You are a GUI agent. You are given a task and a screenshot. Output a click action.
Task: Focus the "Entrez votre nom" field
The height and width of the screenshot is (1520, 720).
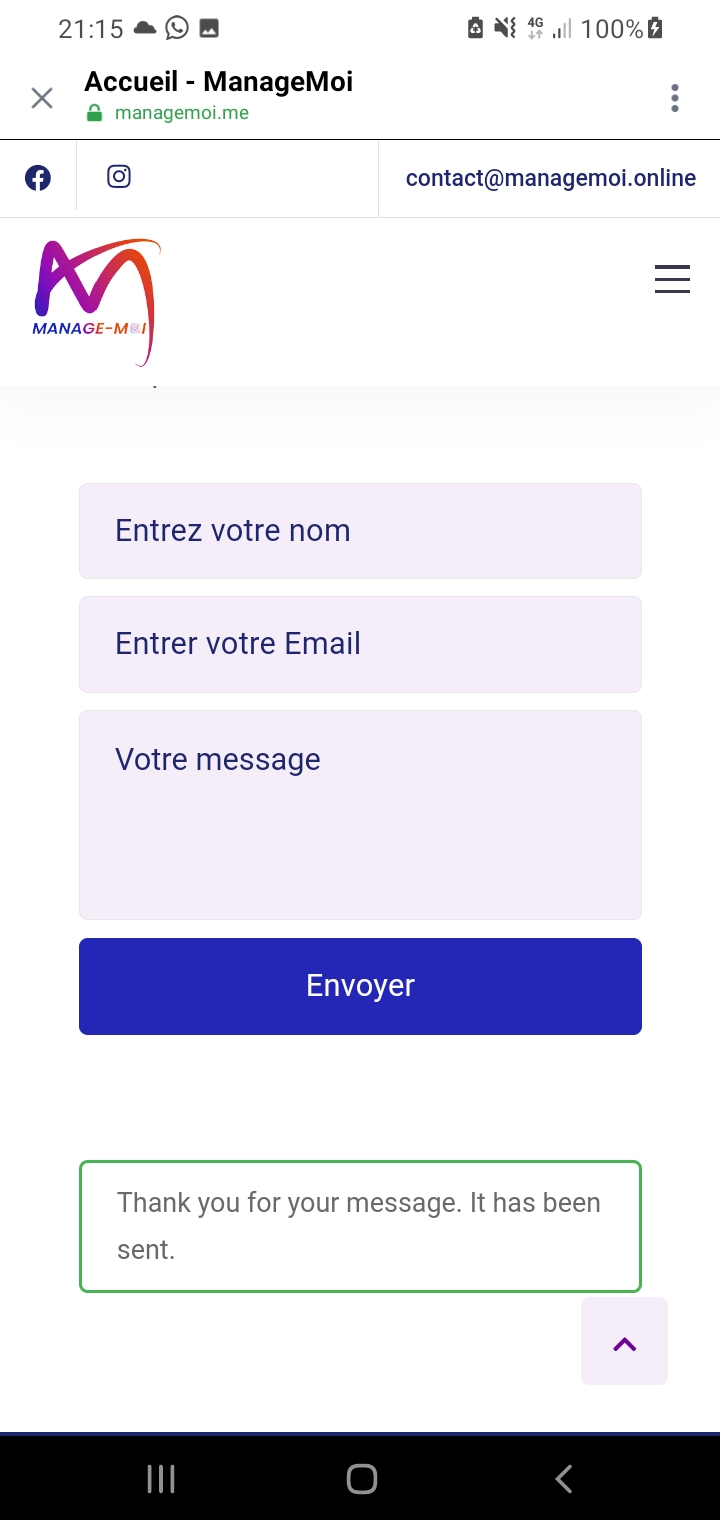click(x=360, y=531)
